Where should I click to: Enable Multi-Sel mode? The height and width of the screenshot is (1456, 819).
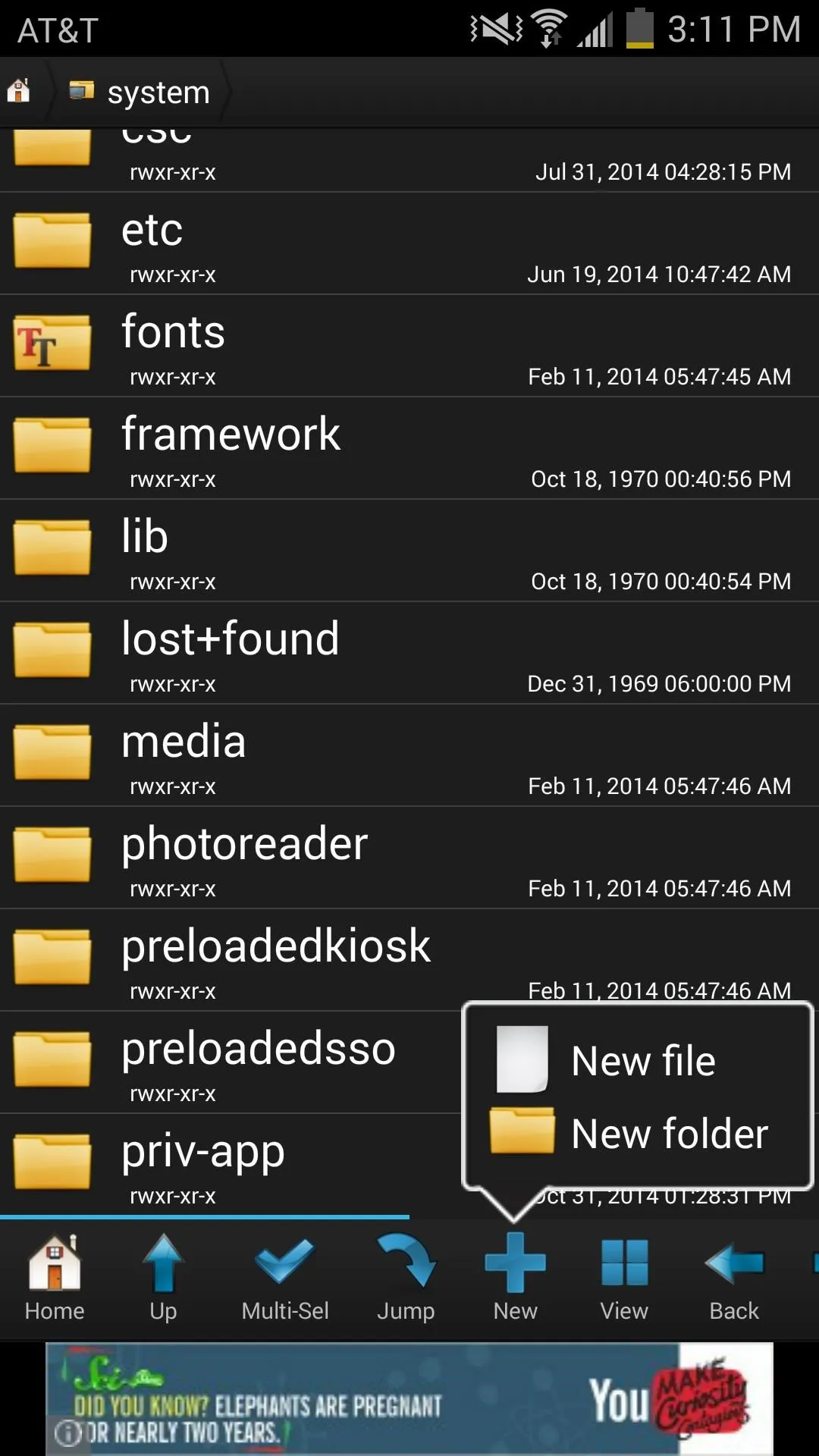285,1279
